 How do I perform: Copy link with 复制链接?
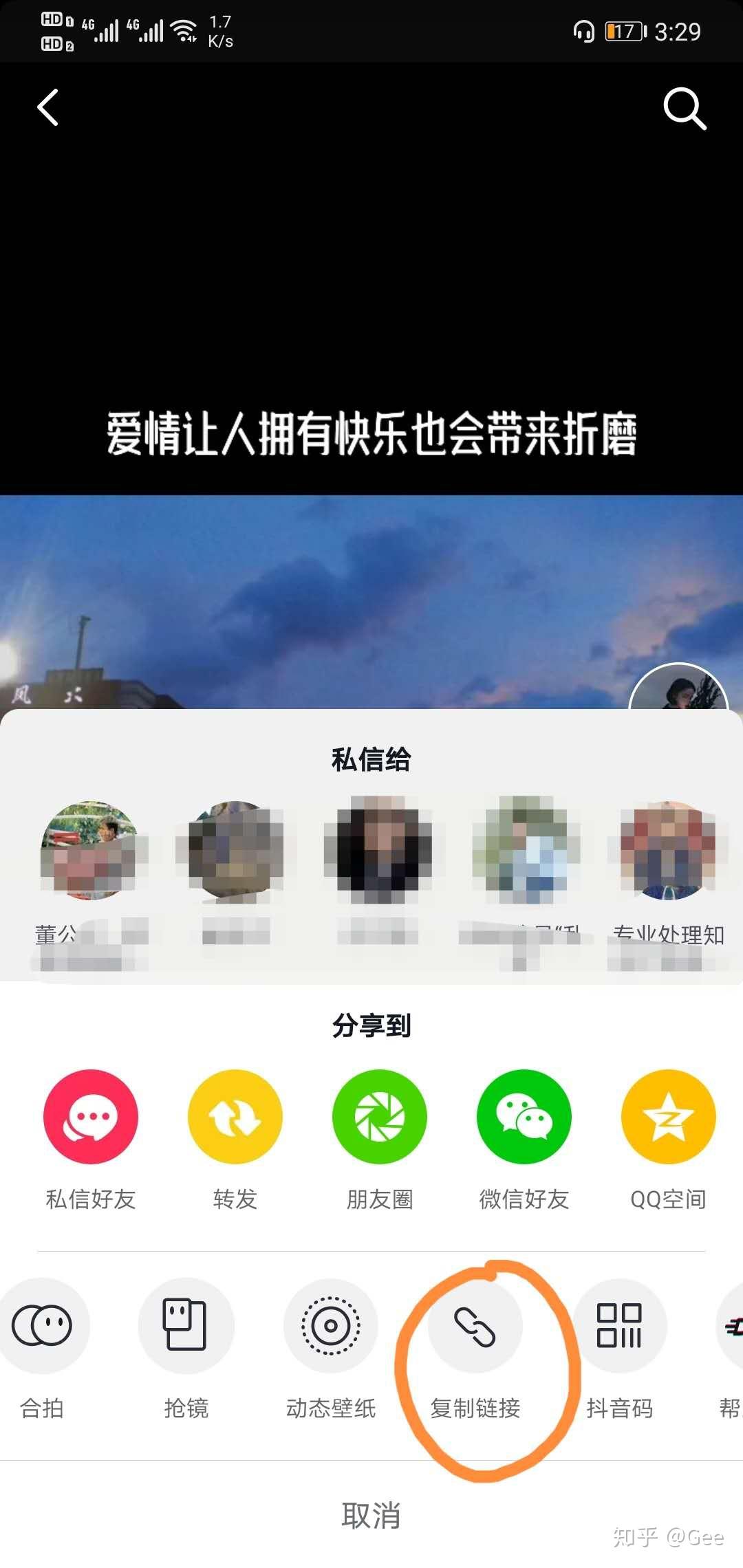click(x=475, y=1325)
